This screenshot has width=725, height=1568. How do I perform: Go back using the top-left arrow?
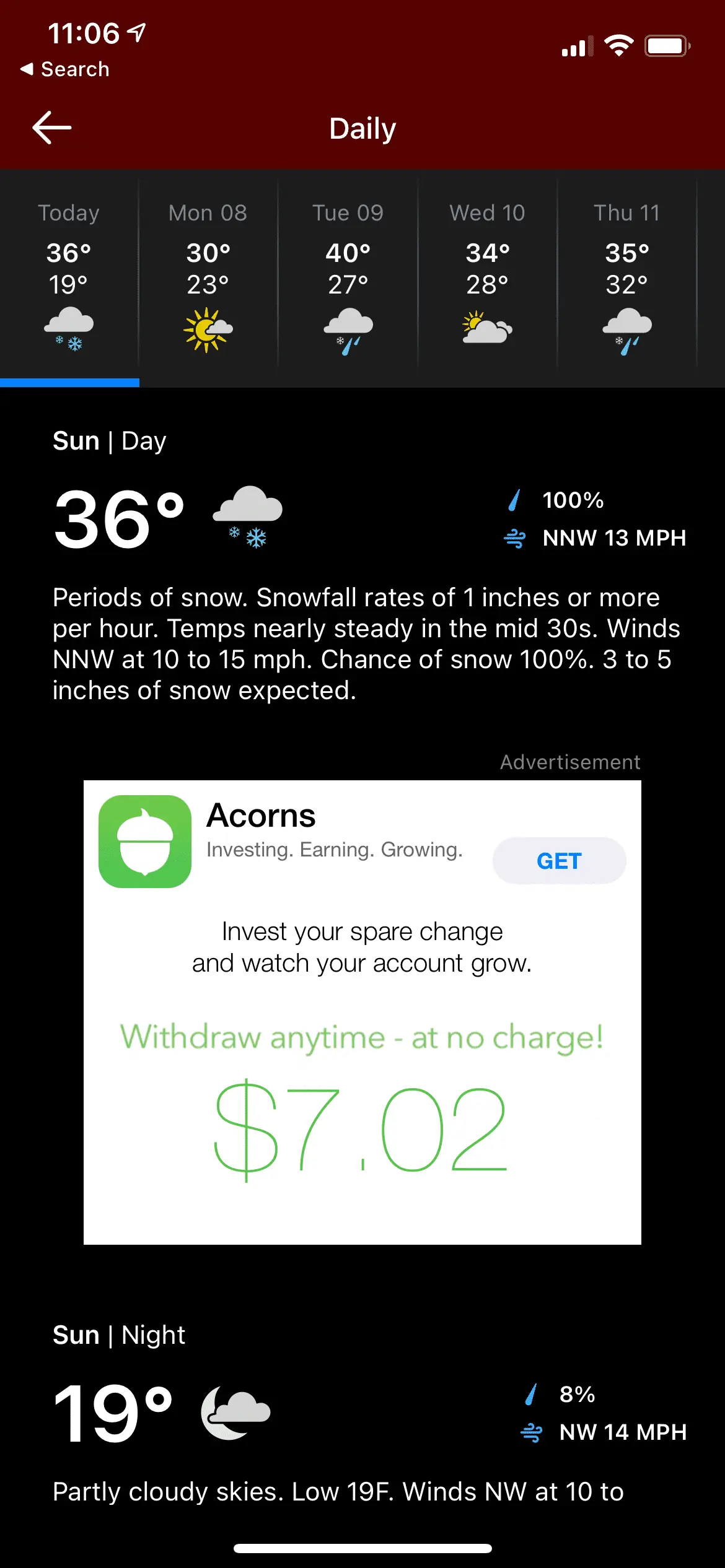[52, 128]
